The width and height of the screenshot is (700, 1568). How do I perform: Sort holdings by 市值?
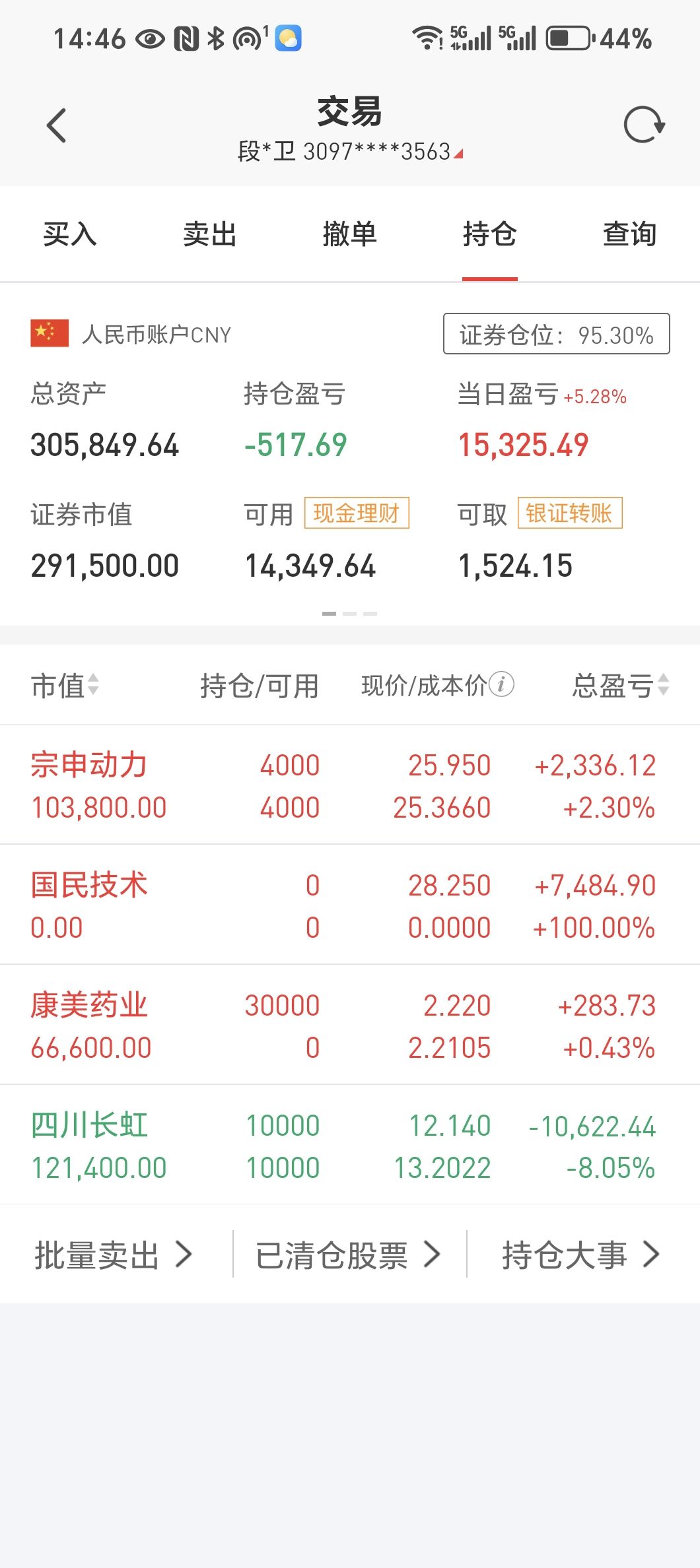coord(65,685)
